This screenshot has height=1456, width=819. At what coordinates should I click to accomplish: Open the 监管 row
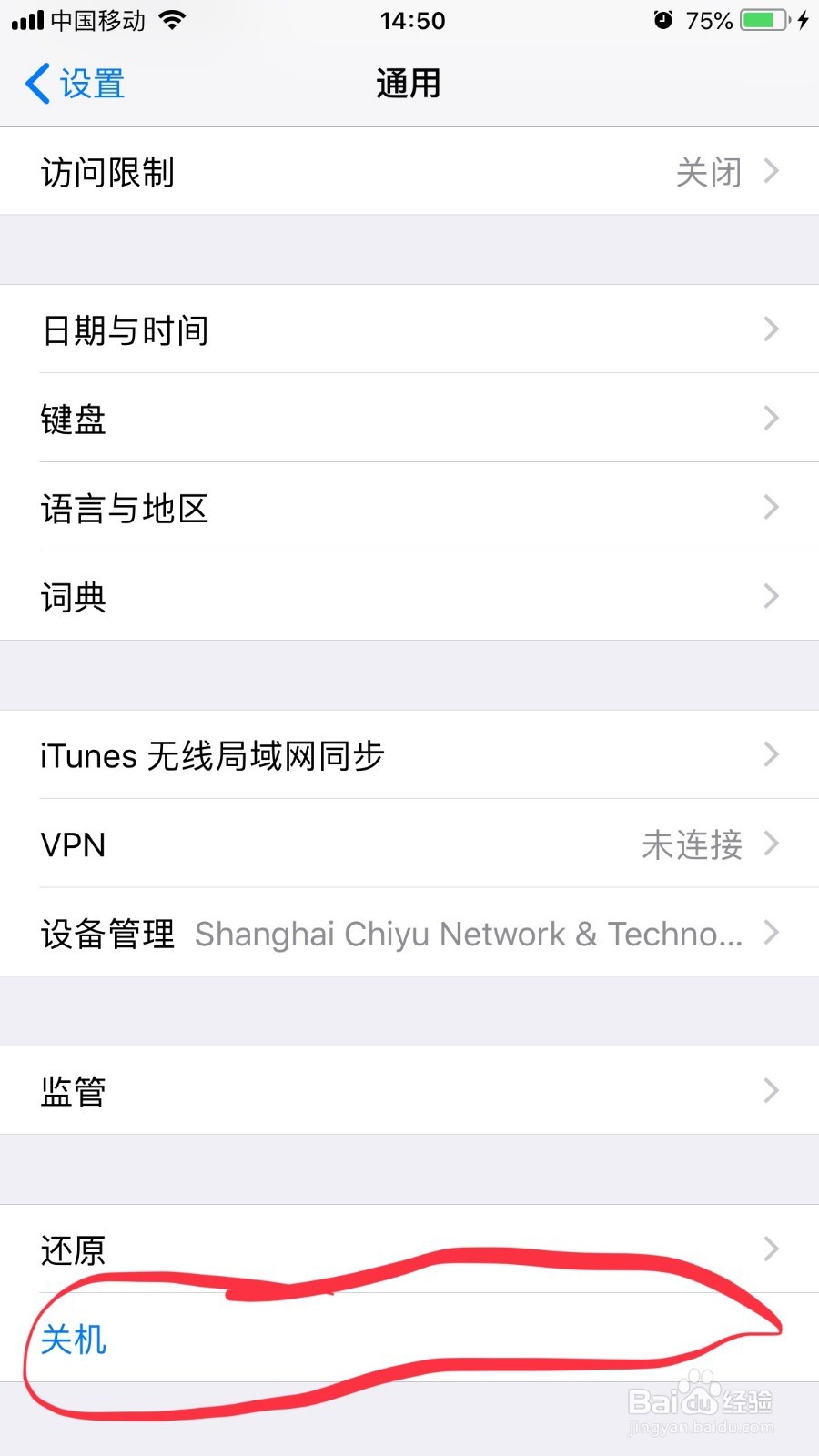[x=409, y=1090]
